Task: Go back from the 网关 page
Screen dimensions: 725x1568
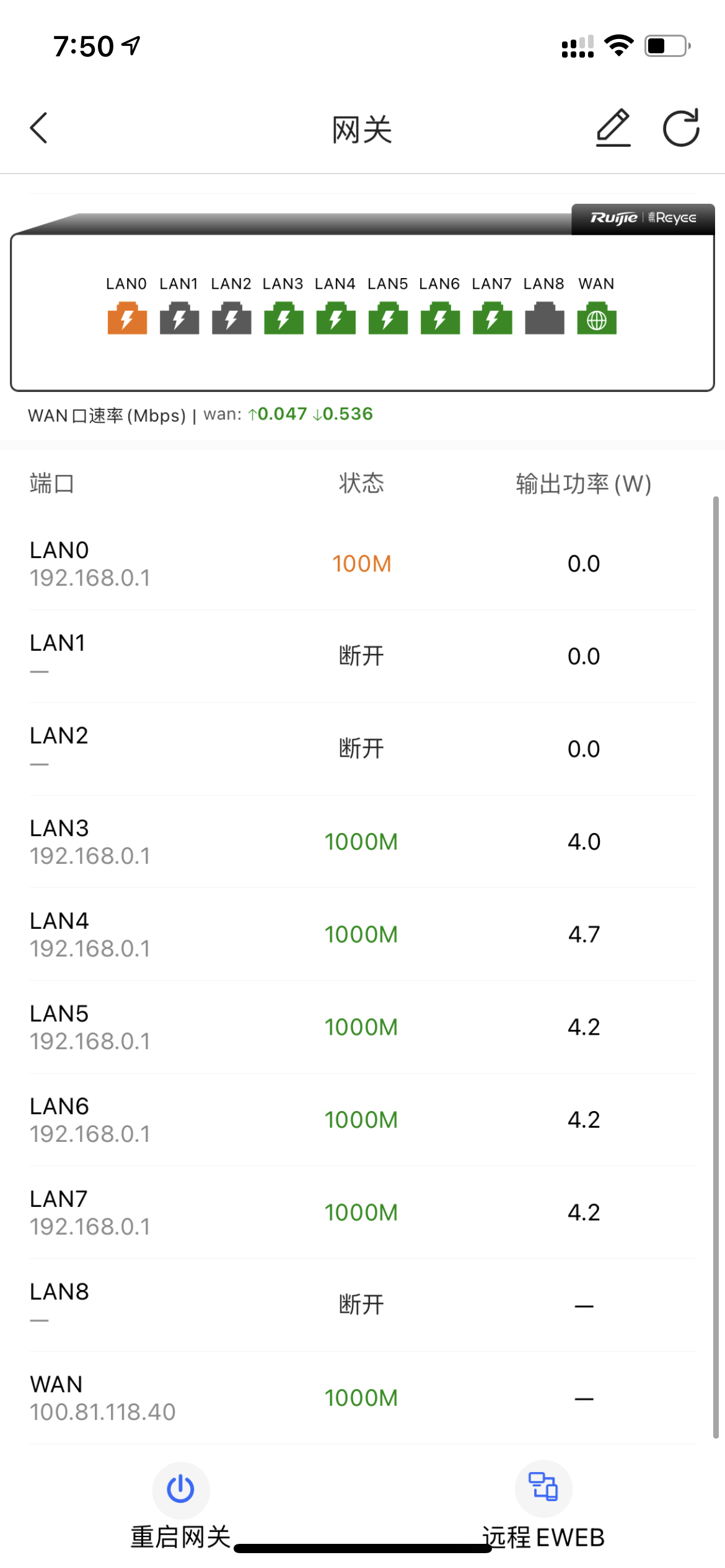Action: [x=39, y=128]
